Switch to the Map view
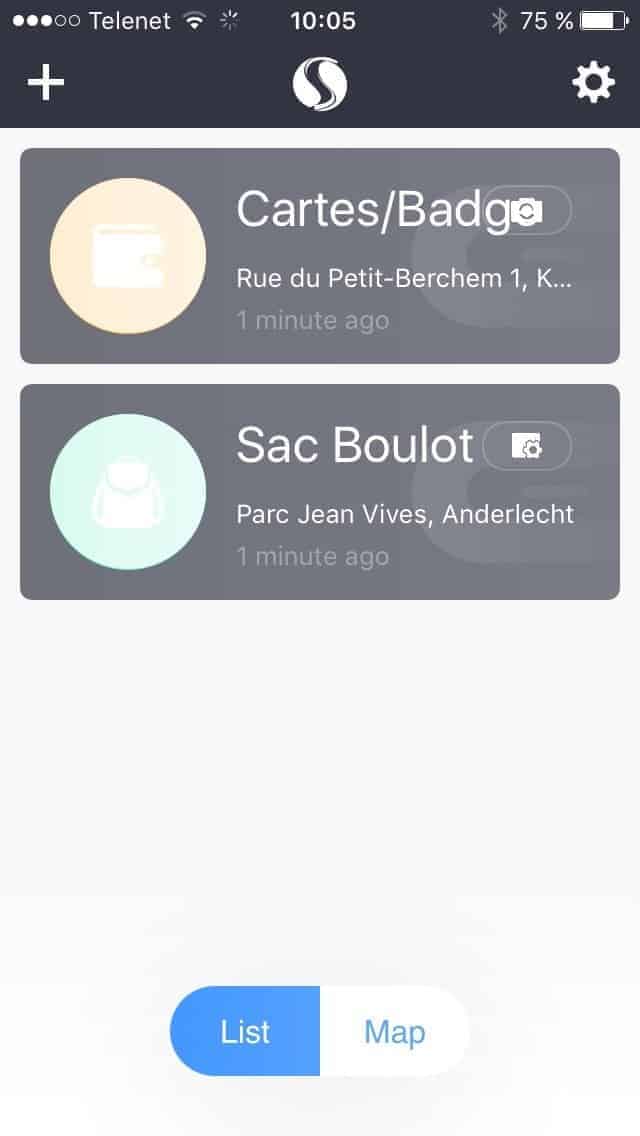Image resolution: width=640 pixels, height=1136 pixels. coord(394,1031)
